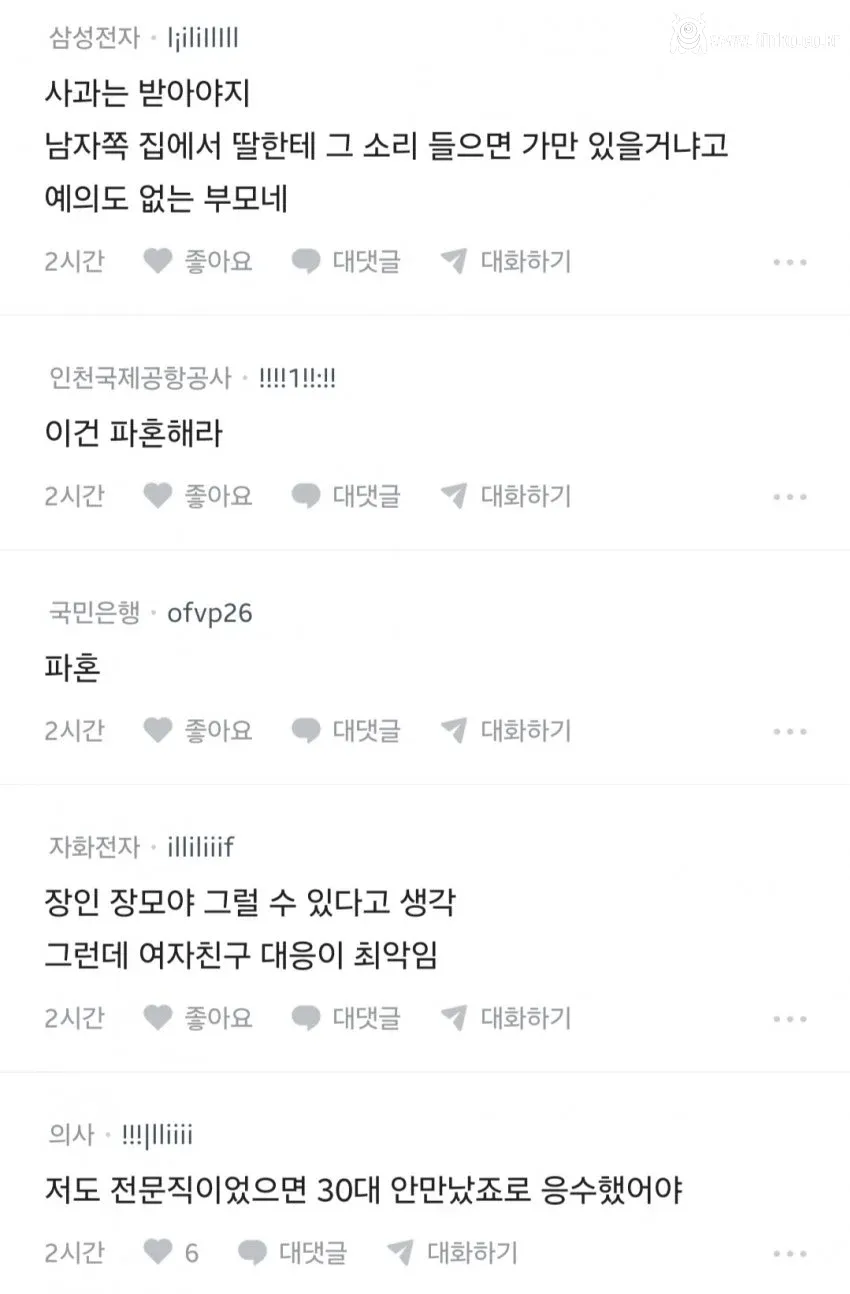This screenshot has height=1294, width=850.
Task: Open the three-dot menu on the bottom comment
Action: pyautogui.click(x=791, y=1252)
